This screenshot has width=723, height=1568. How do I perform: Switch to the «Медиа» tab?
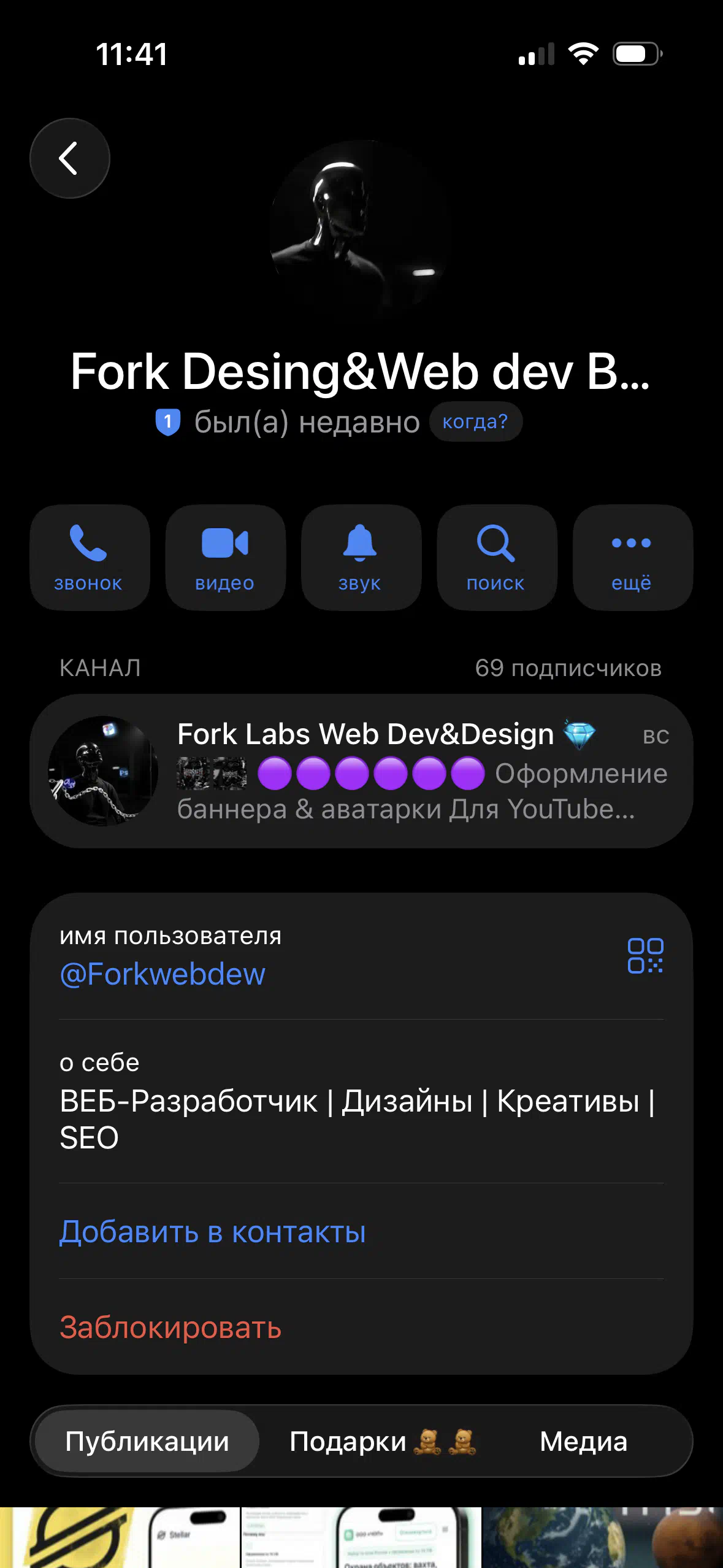tap(583, 1441)
